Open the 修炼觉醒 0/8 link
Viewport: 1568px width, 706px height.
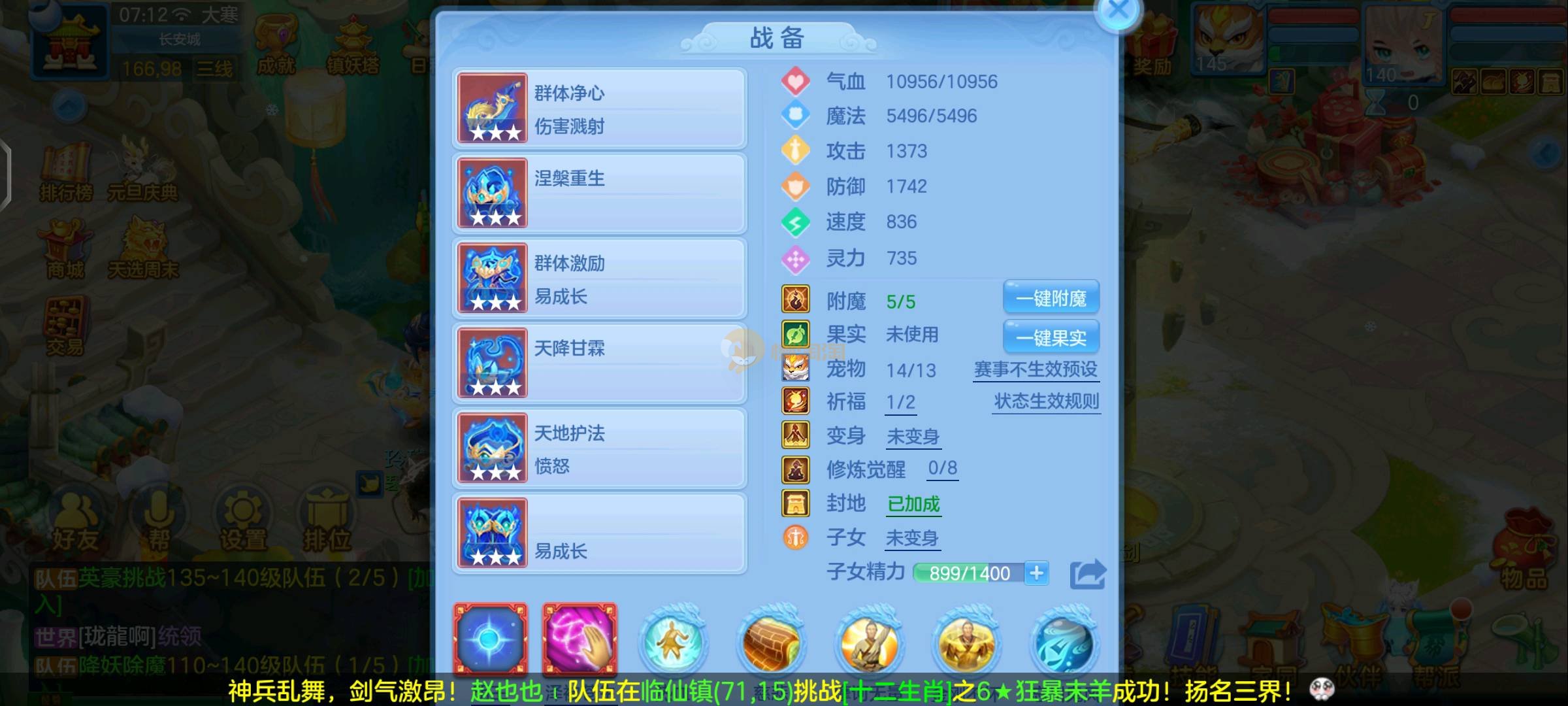point(942,468)
